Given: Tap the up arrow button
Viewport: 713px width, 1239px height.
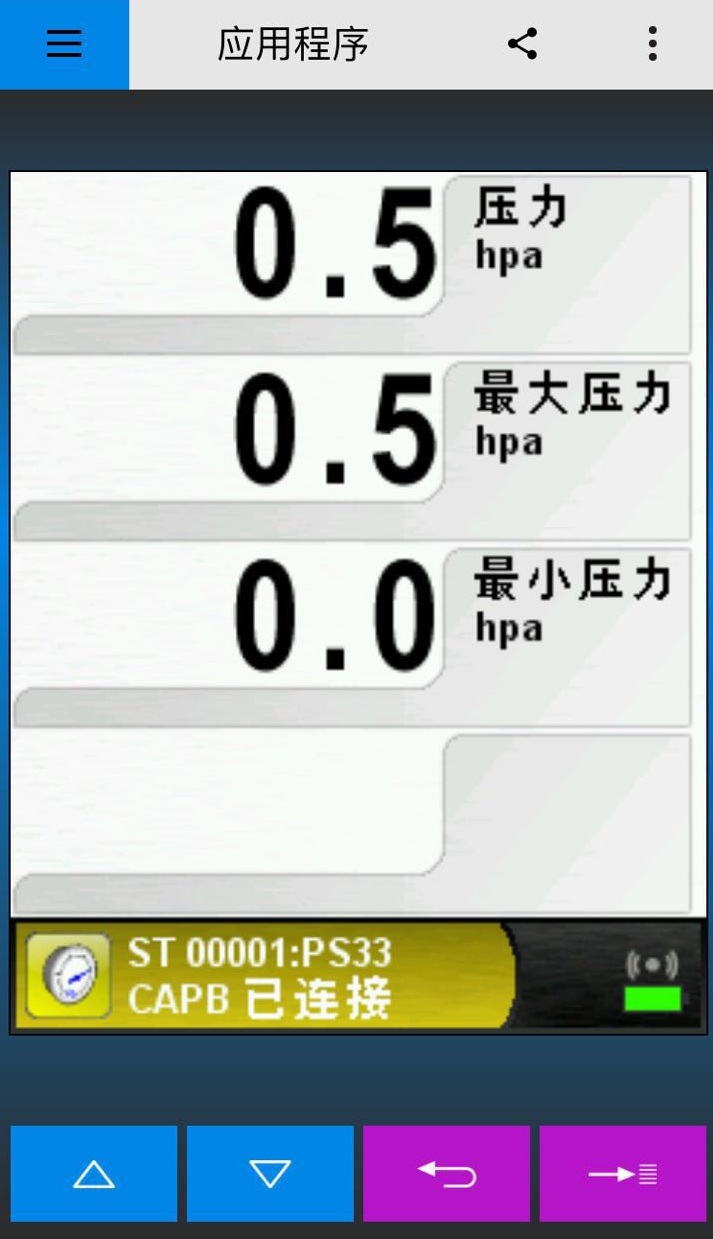Looking at the screenshot, I should [94, 1174].
